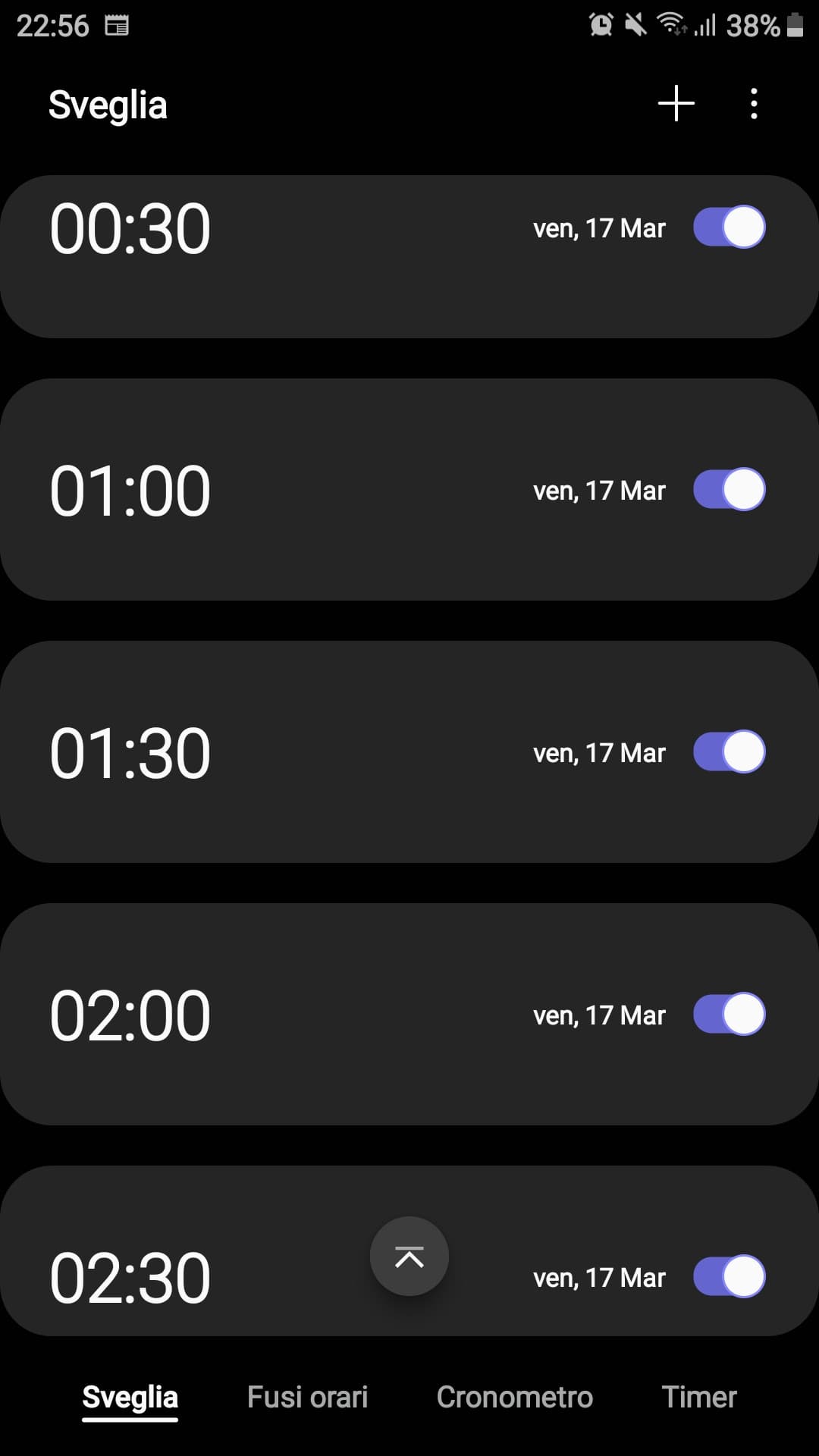Toggle the 01:30 alarm off
The width and height of the screenshot is (819, 1456).
[x=730, y=752]
